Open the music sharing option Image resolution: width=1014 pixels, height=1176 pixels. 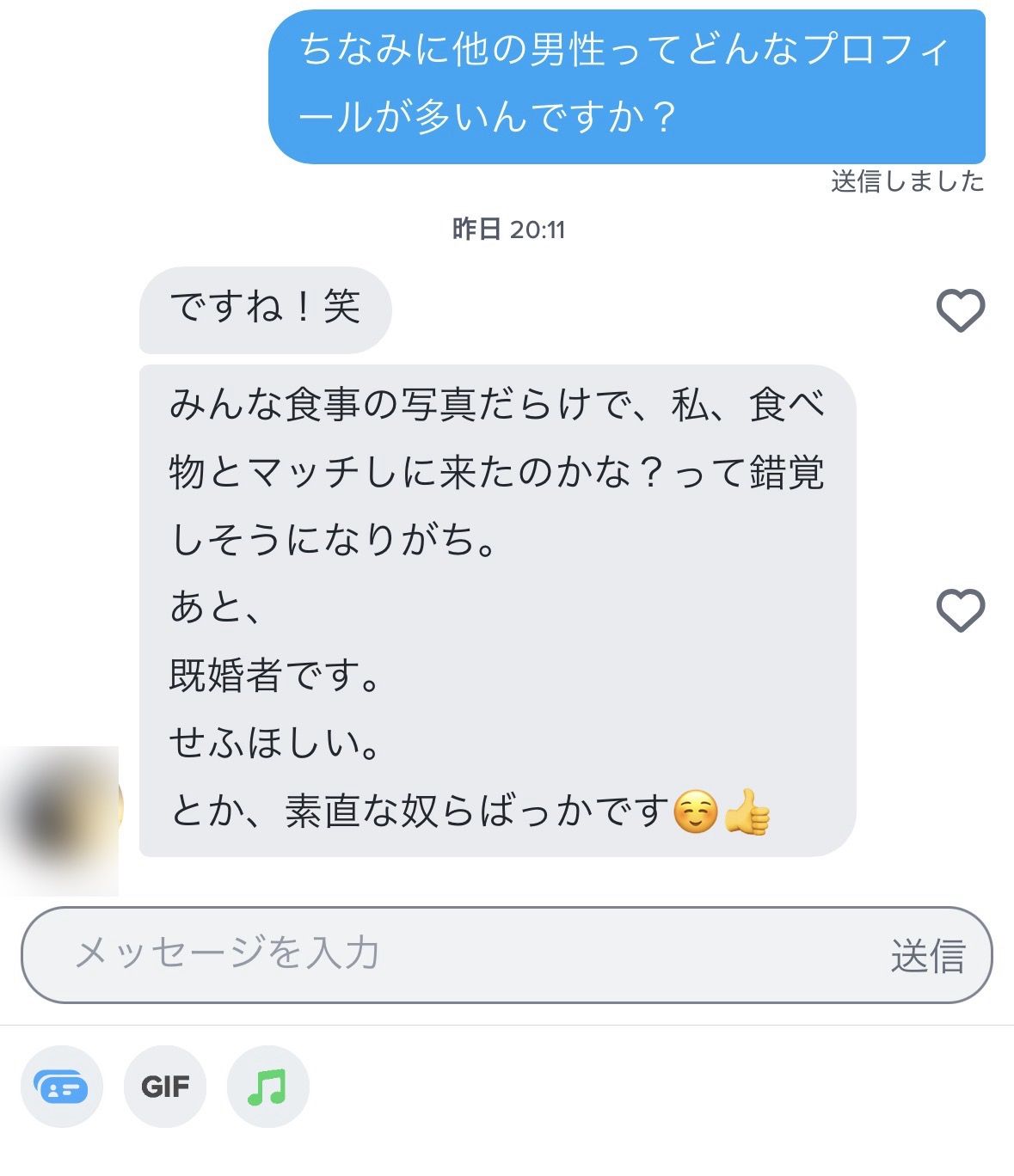267,1087
